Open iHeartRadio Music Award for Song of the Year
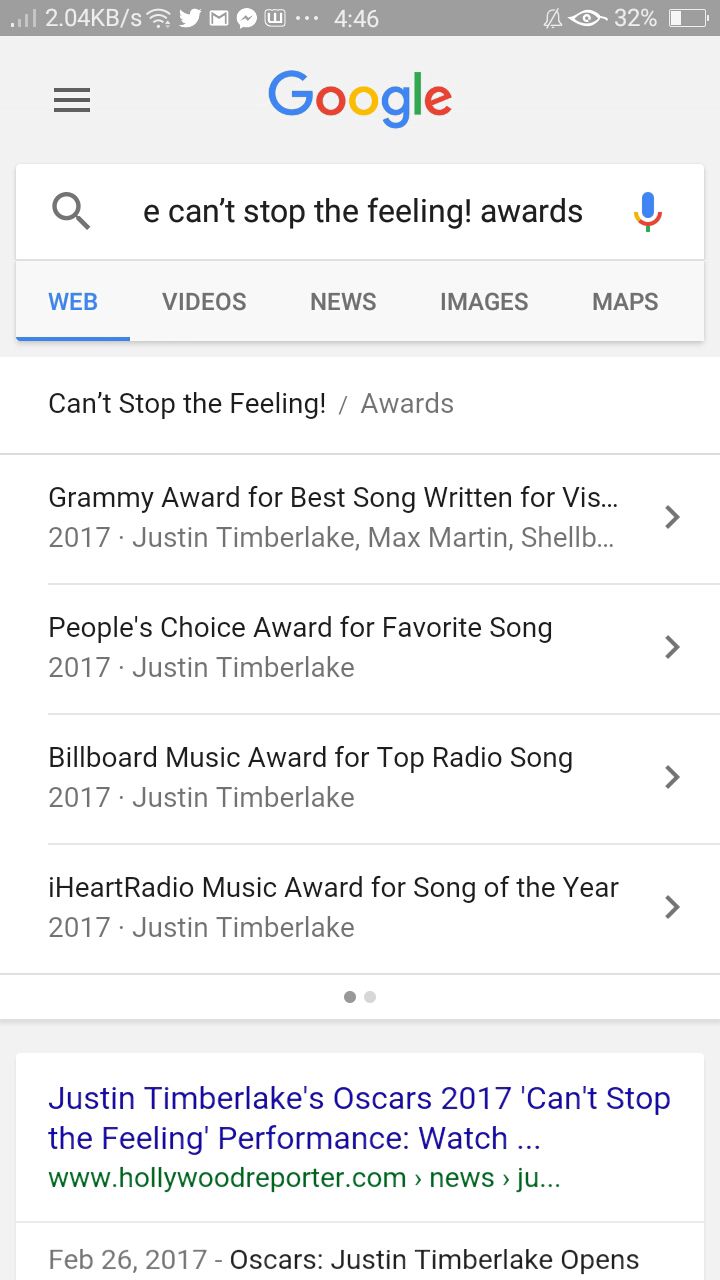This screenshot has height=1280, width=720. 360,908
